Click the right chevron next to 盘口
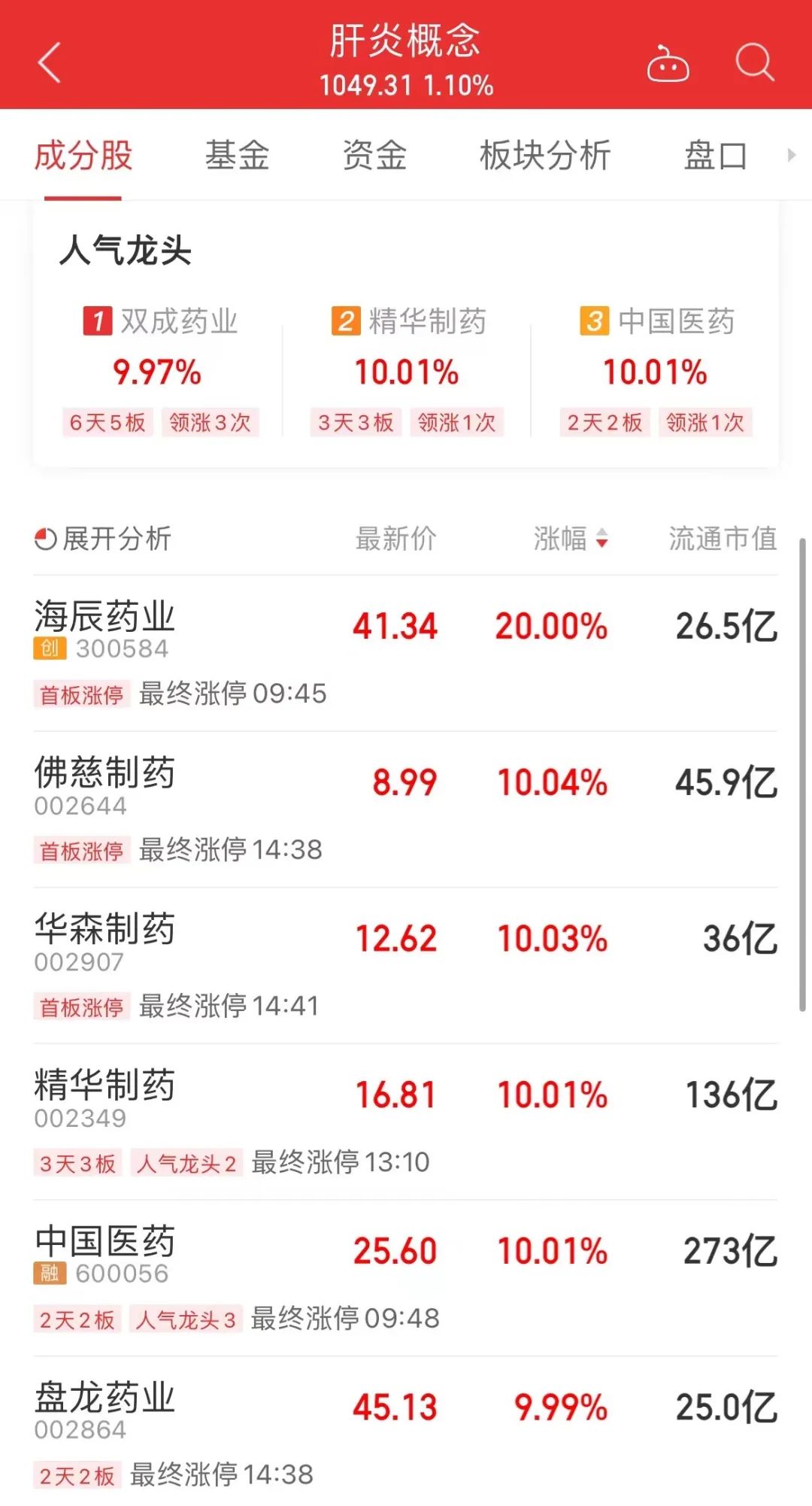The height and width of the screenshot is (1506, 812). pyautogui.click(x=792, y=156)
